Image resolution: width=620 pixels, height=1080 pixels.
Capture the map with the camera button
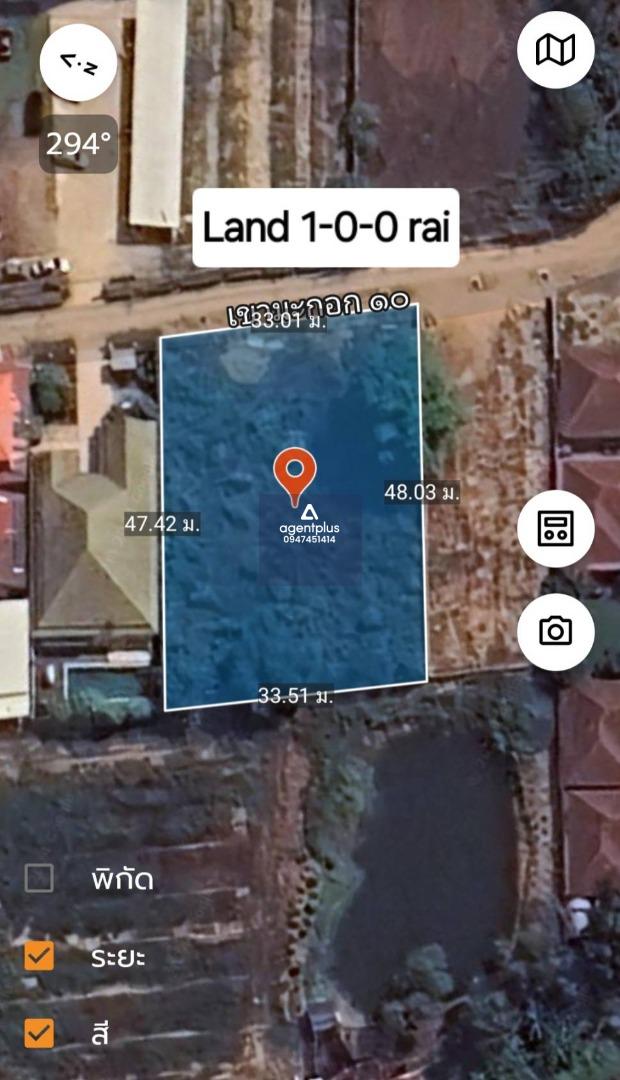(556, 631)
